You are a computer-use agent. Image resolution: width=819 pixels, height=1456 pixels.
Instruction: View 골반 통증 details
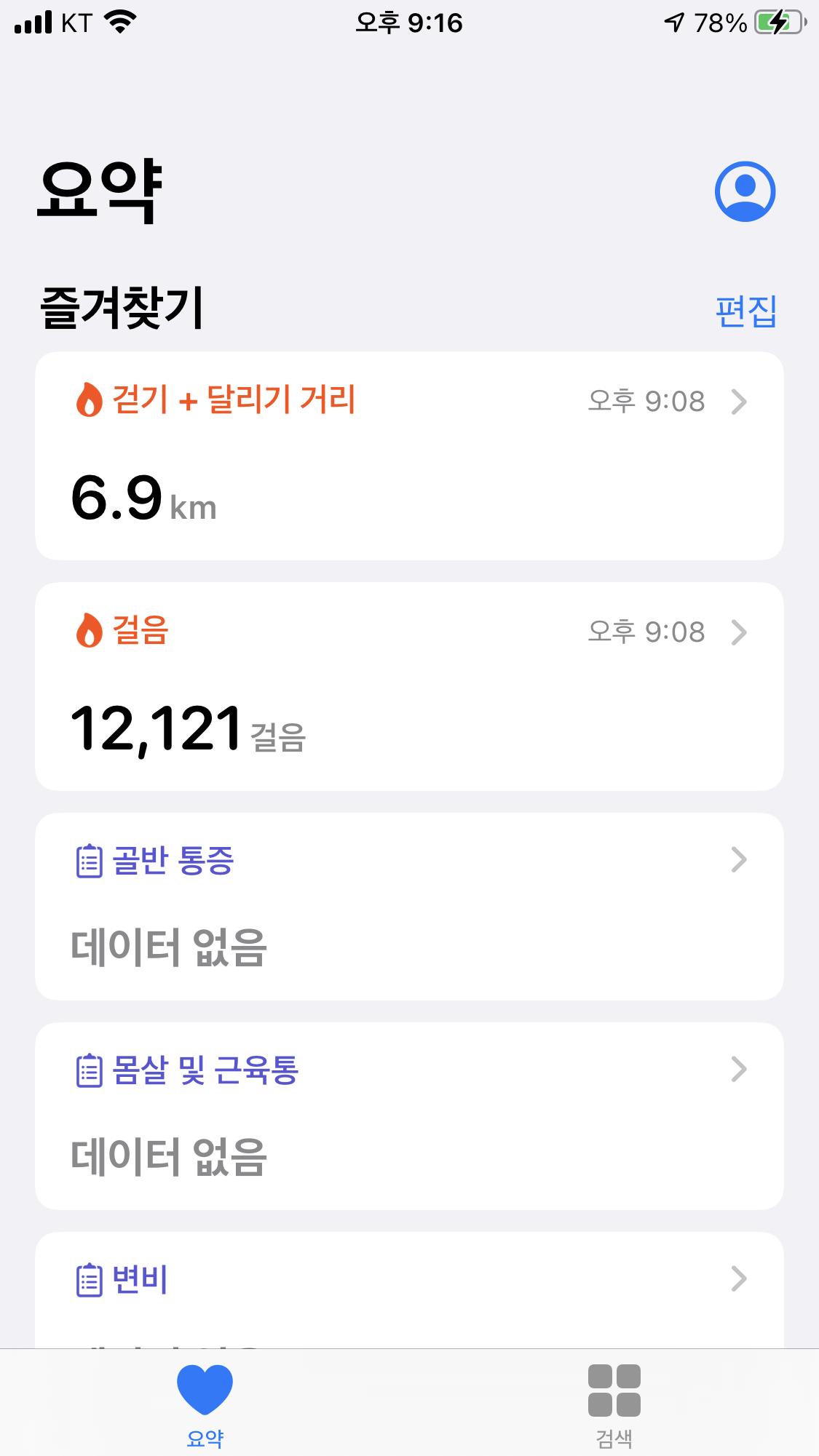[409, 906]
